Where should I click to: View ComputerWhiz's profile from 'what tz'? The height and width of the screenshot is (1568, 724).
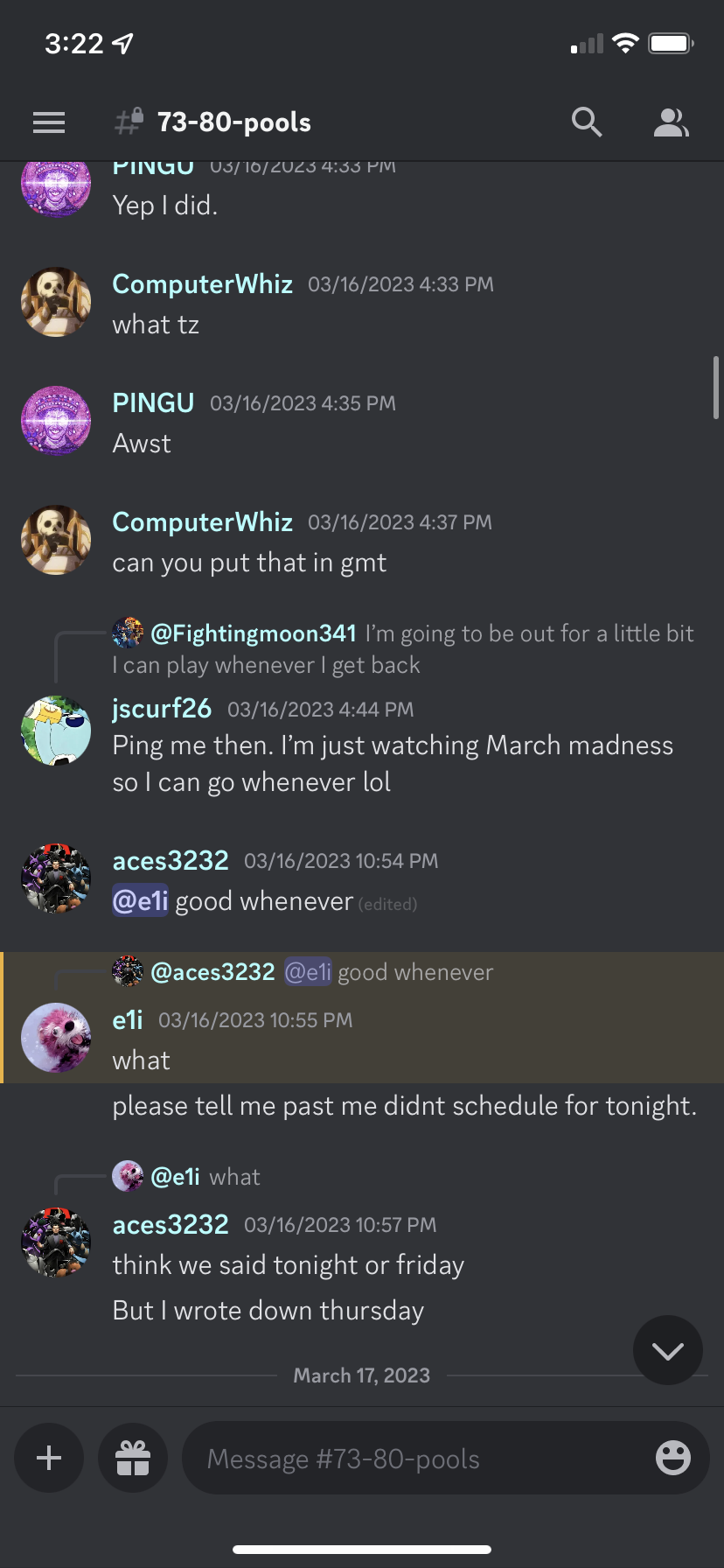tap(56, 302)
